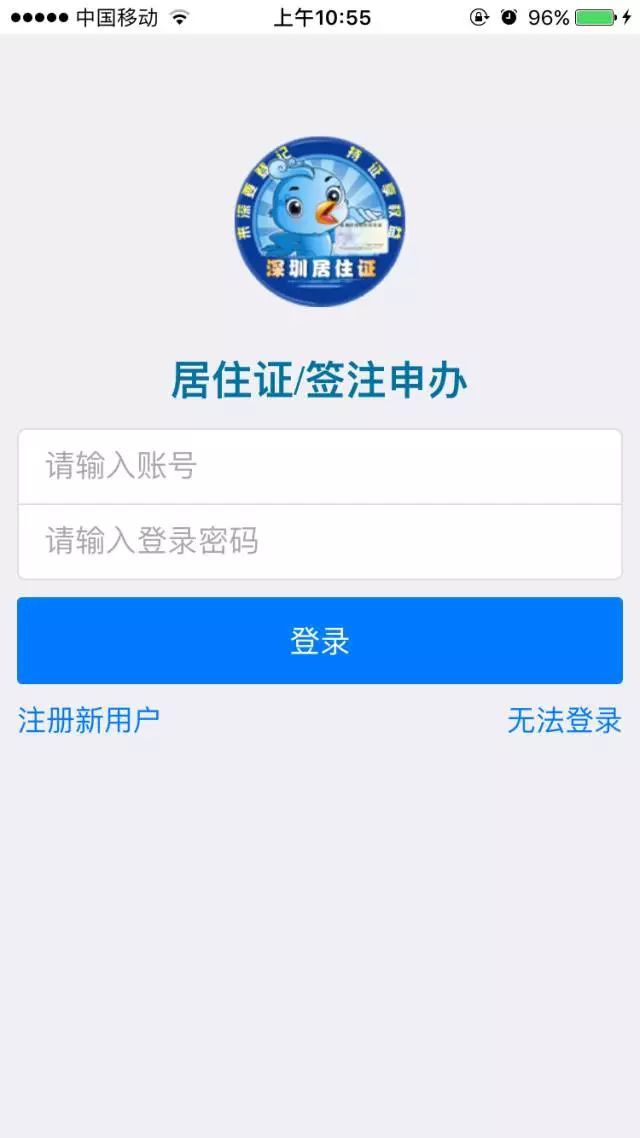Open 注册新用户 to register a new user

point(89,720)
